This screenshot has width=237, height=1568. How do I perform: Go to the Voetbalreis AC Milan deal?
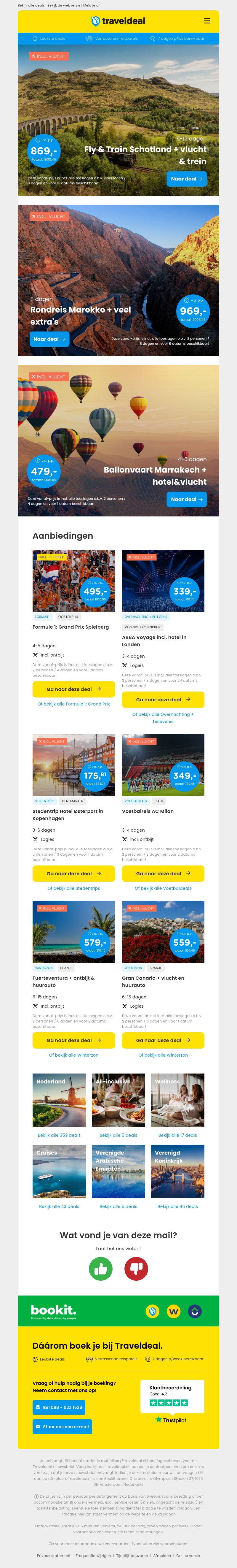pyautogui.click(x=163, y=873)
